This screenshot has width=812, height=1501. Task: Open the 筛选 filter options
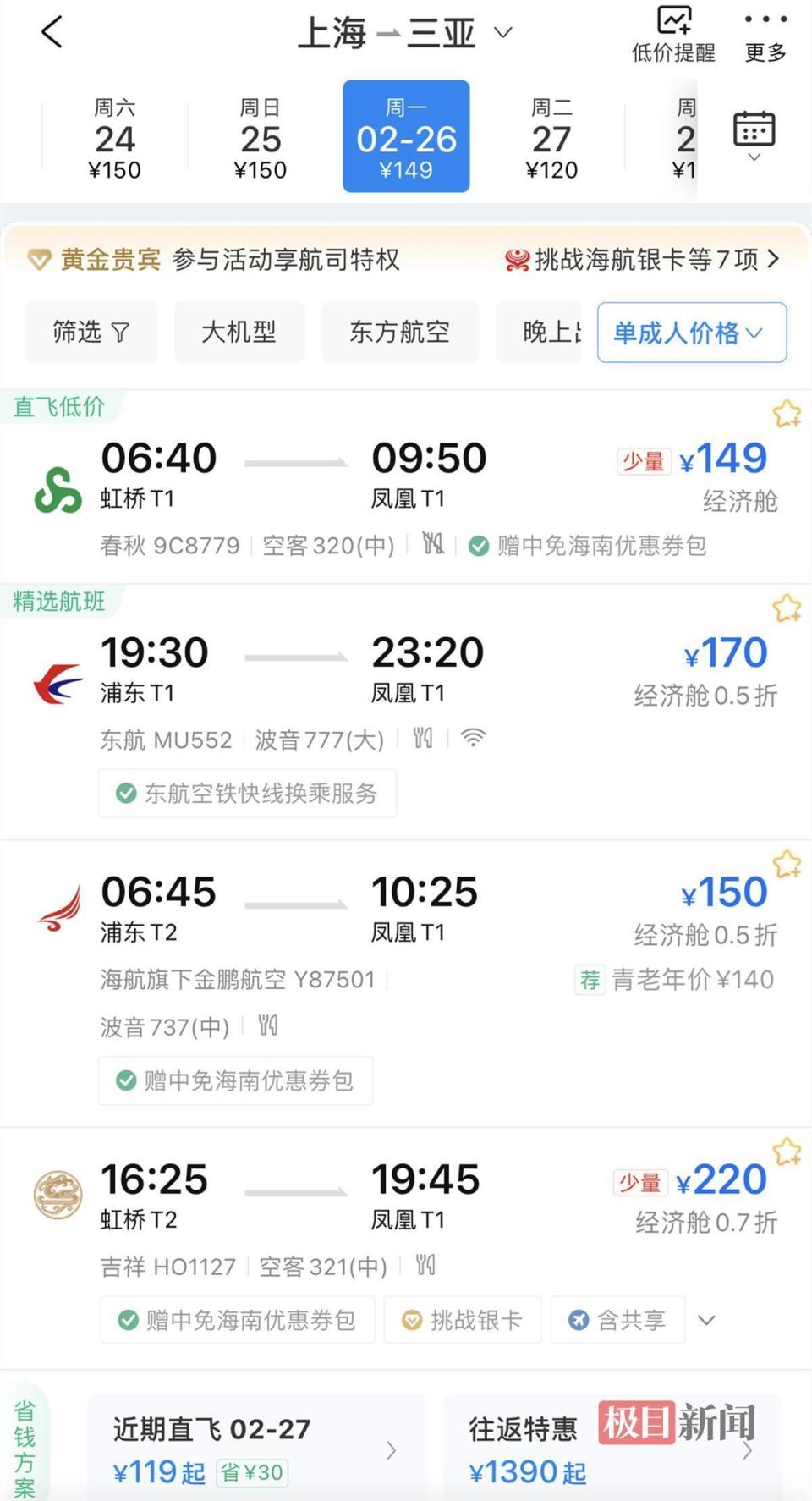[91, 332]
